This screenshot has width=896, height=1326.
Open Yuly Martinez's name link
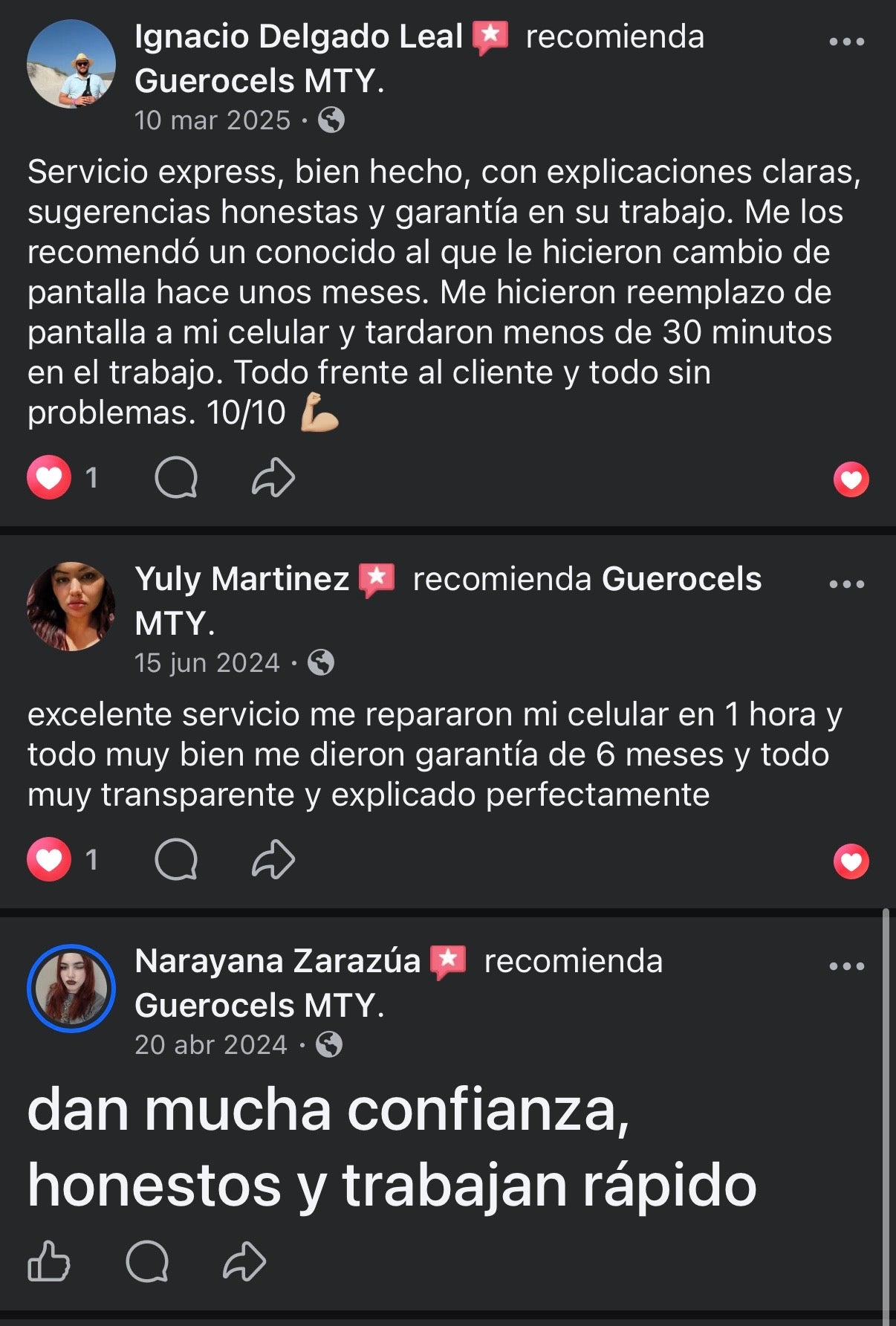(x=241, y=579)
